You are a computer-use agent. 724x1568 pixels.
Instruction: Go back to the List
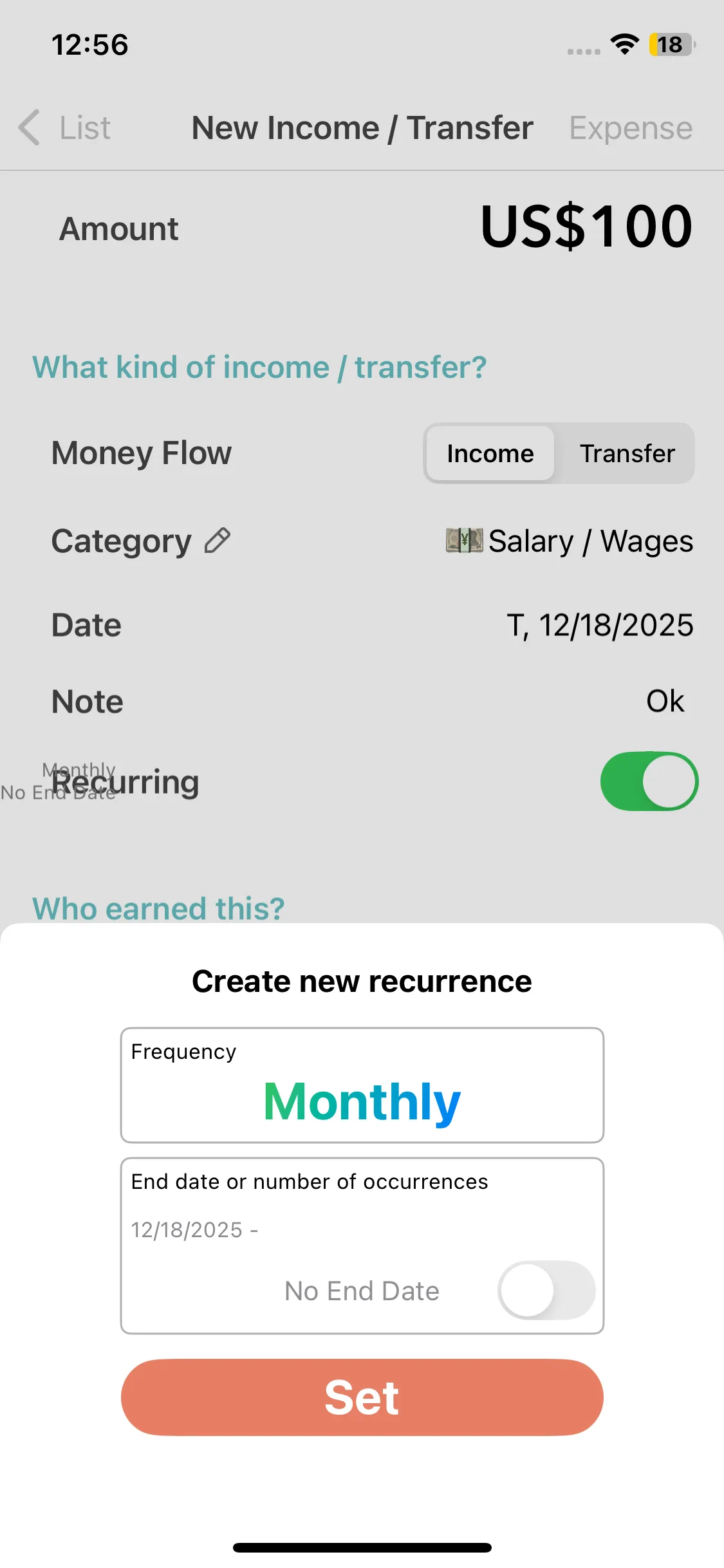click(x=66, y=127)
